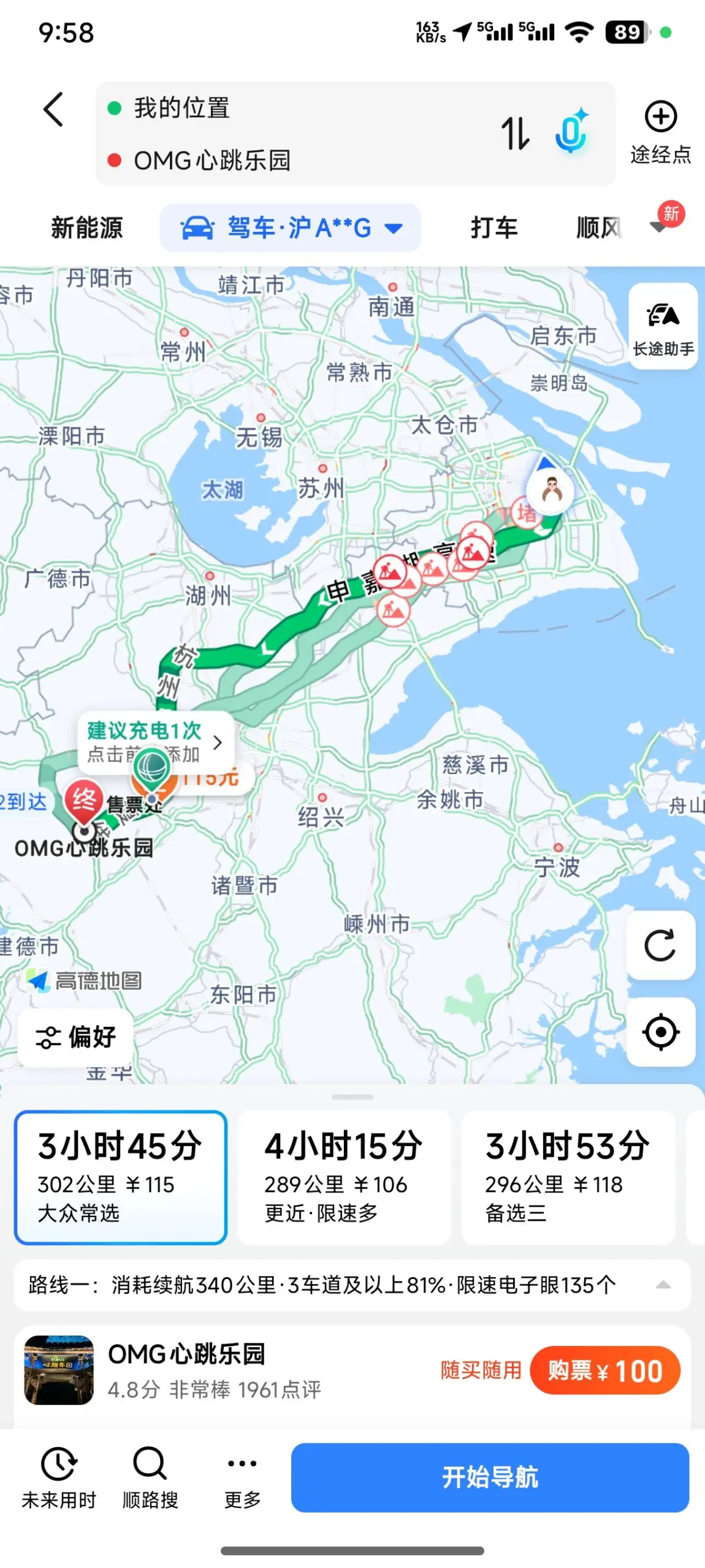Choose the 4小时15分 更近 route
The width and height of the screenshot is (705, 1568).
344,1177
